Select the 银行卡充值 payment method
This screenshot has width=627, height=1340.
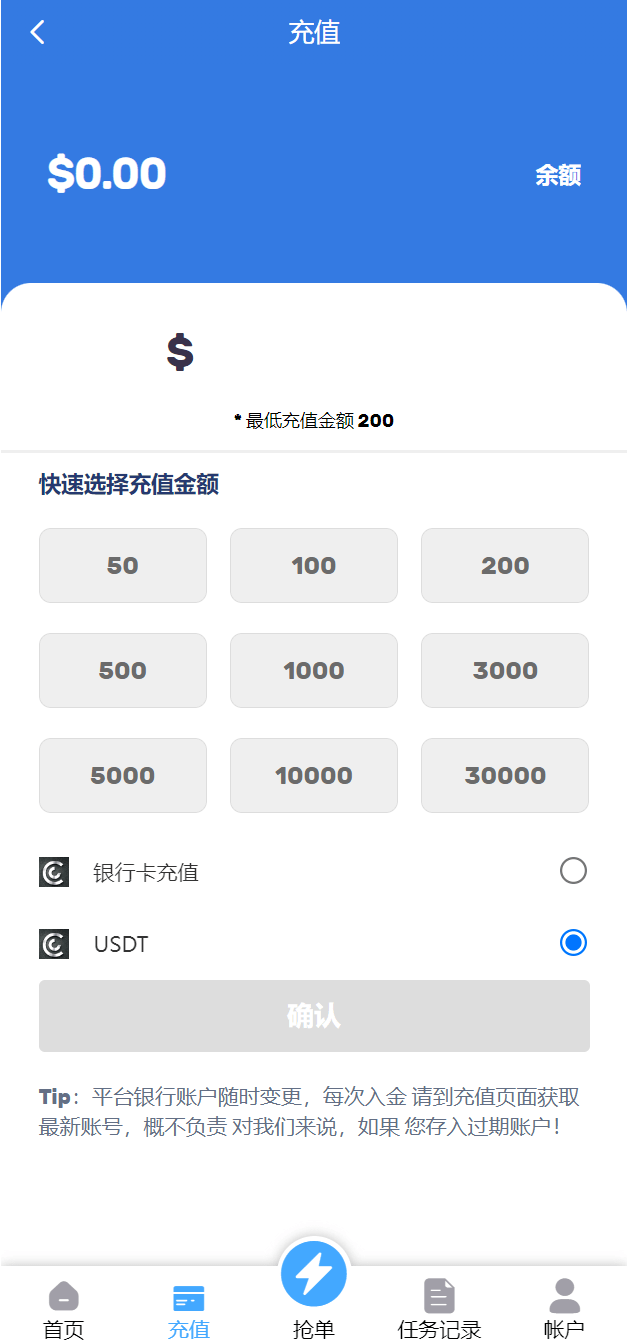573,871
